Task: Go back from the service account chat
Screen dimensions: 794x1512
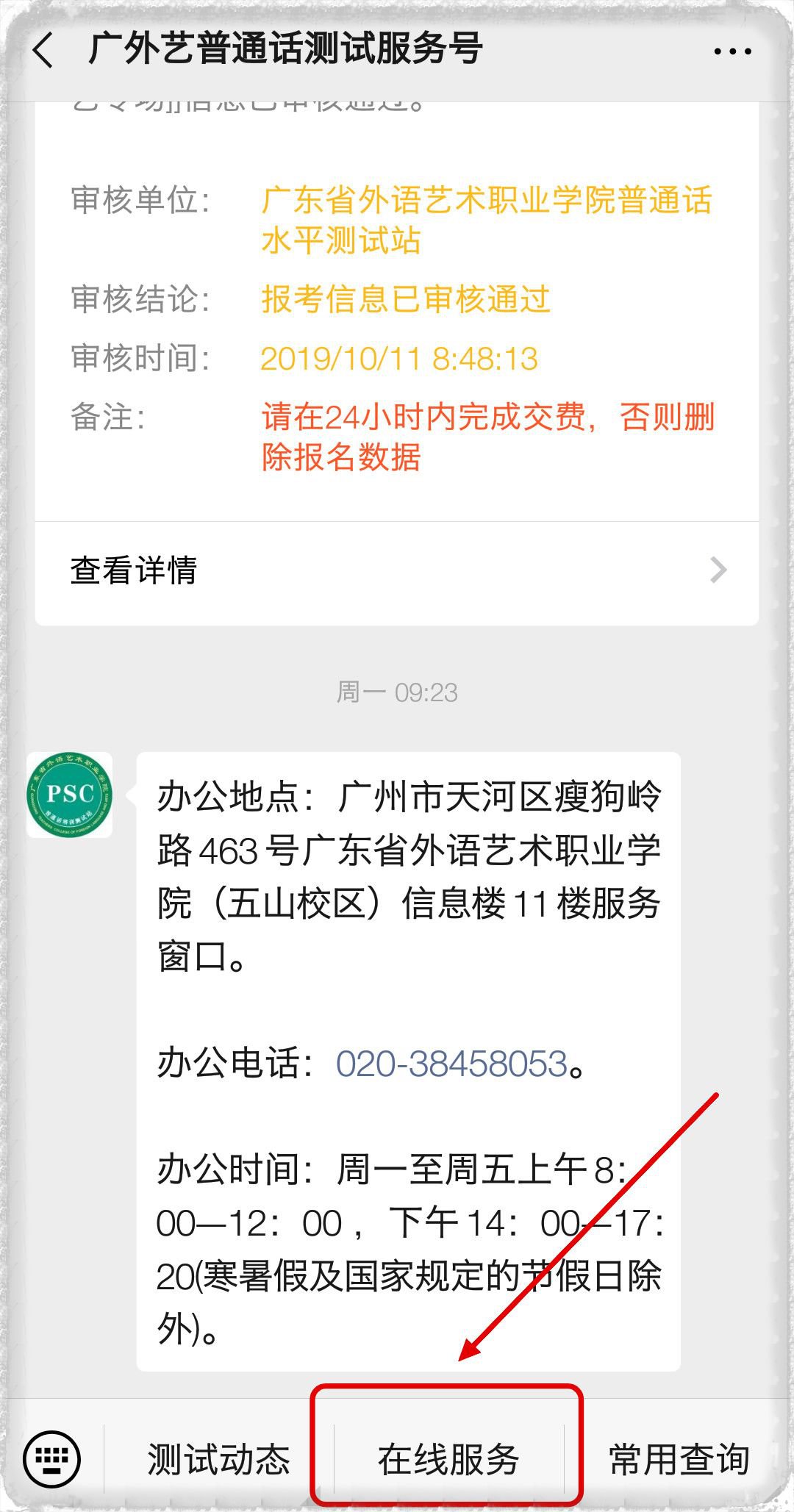Action: (x=44, y=51)
